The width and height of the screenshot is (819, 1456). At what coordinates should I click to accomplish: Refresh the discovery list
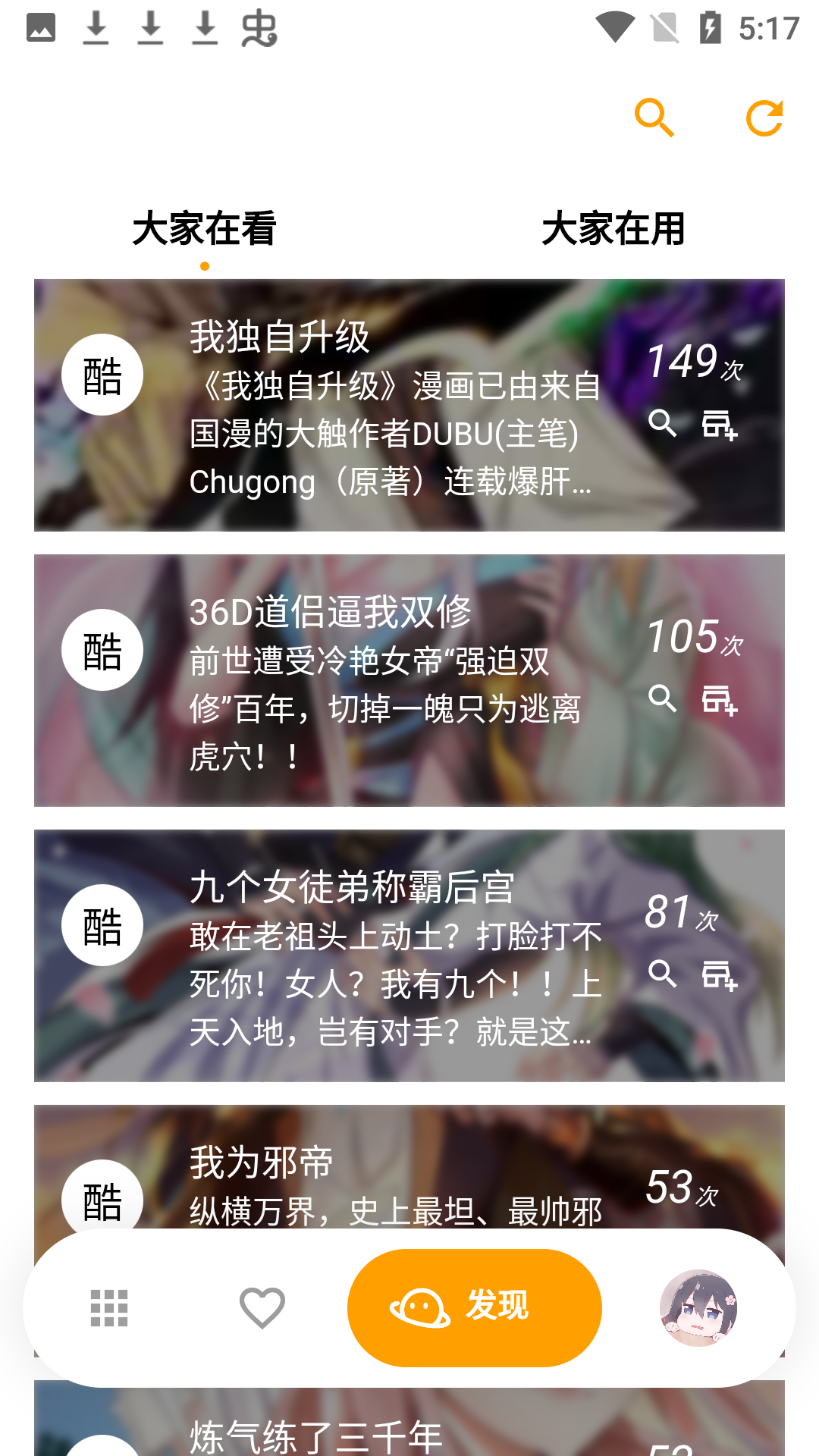[764, 118]
